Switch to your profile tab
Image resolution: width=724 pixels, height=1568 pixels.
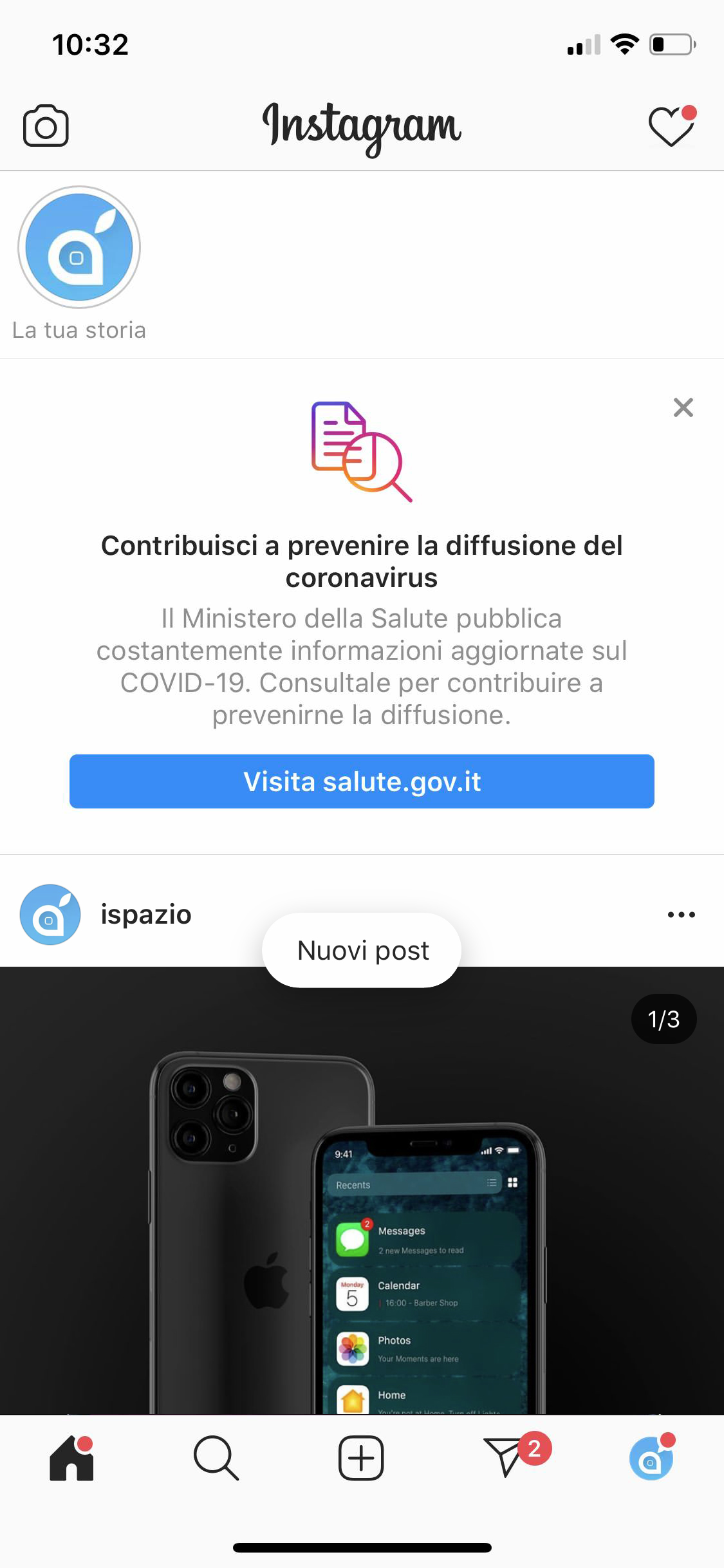pyautogui.click(x=651, y=1457)
